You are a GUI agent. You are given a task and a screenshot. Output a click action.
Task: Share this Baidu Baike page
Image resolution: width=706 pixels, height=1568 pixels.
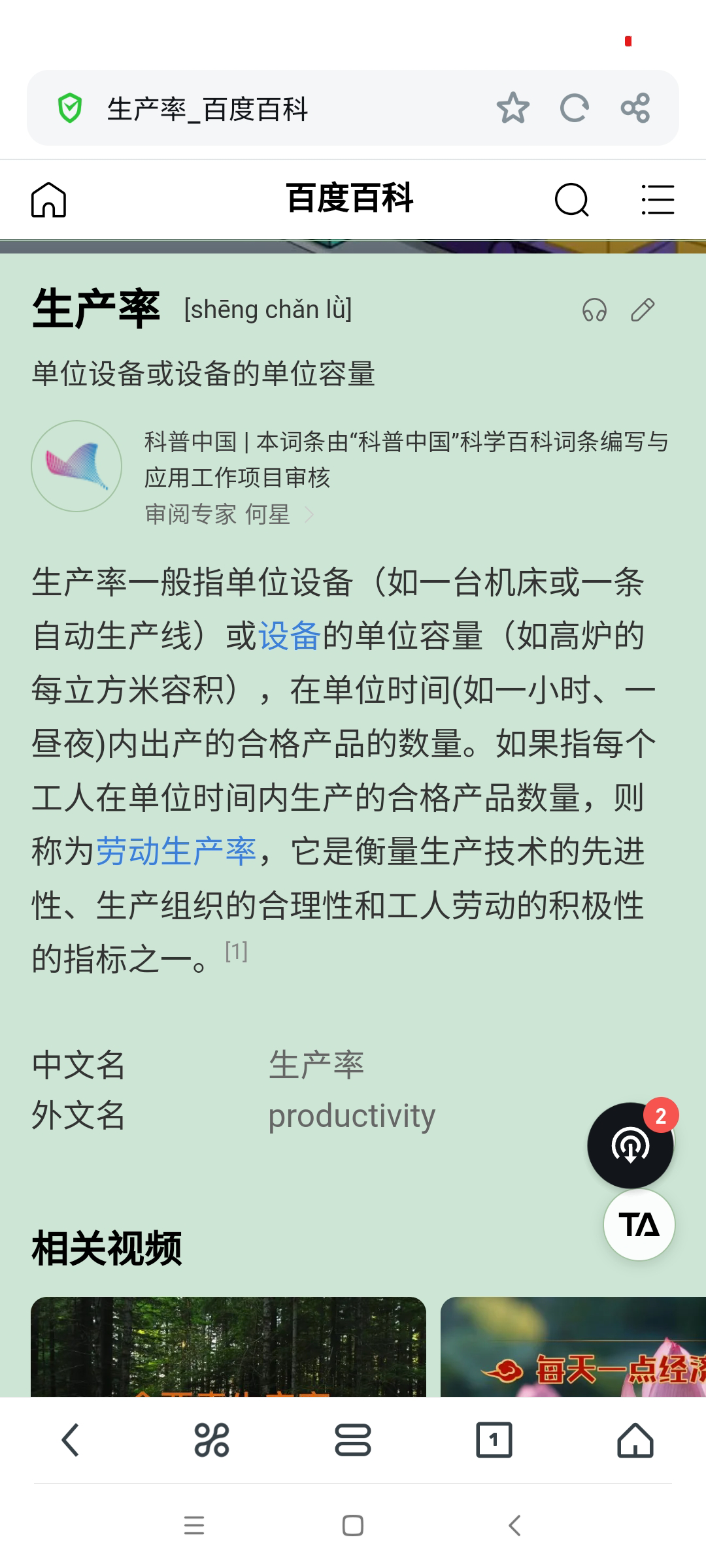click(x=635, y=108)
